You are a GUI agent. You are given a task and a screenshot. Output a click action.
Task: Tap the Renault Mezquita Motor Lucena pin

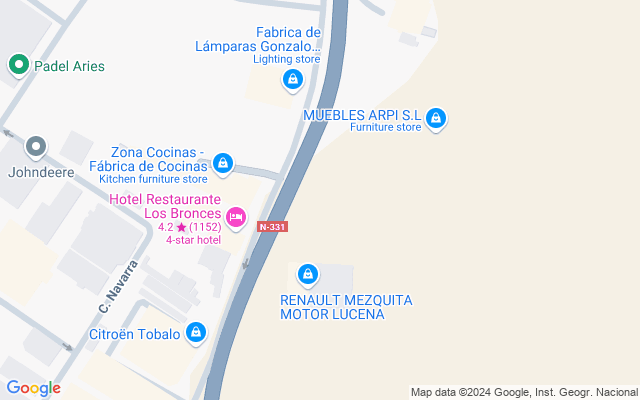tap(308, 274)
